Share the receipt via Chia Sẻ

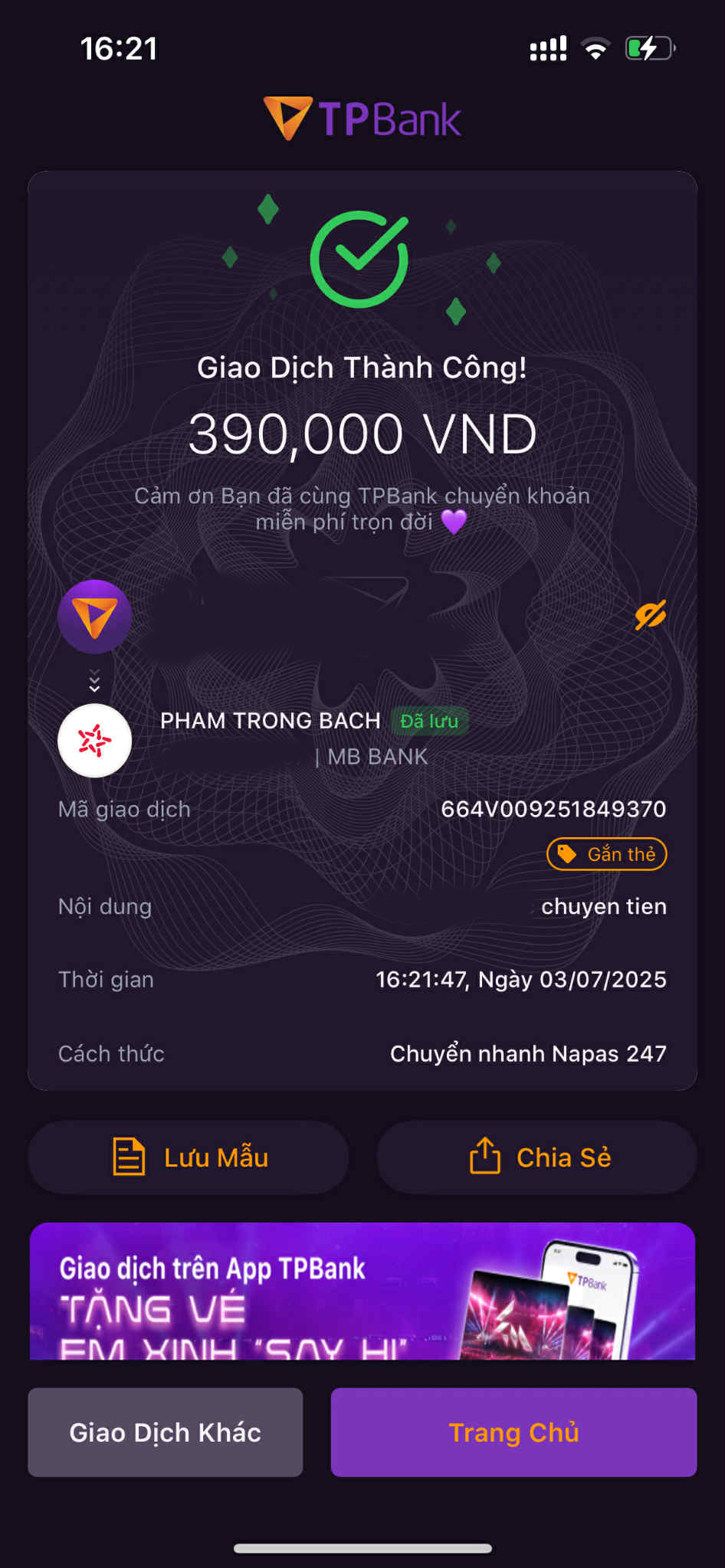pyautogui.click(x=536, y=1157)
